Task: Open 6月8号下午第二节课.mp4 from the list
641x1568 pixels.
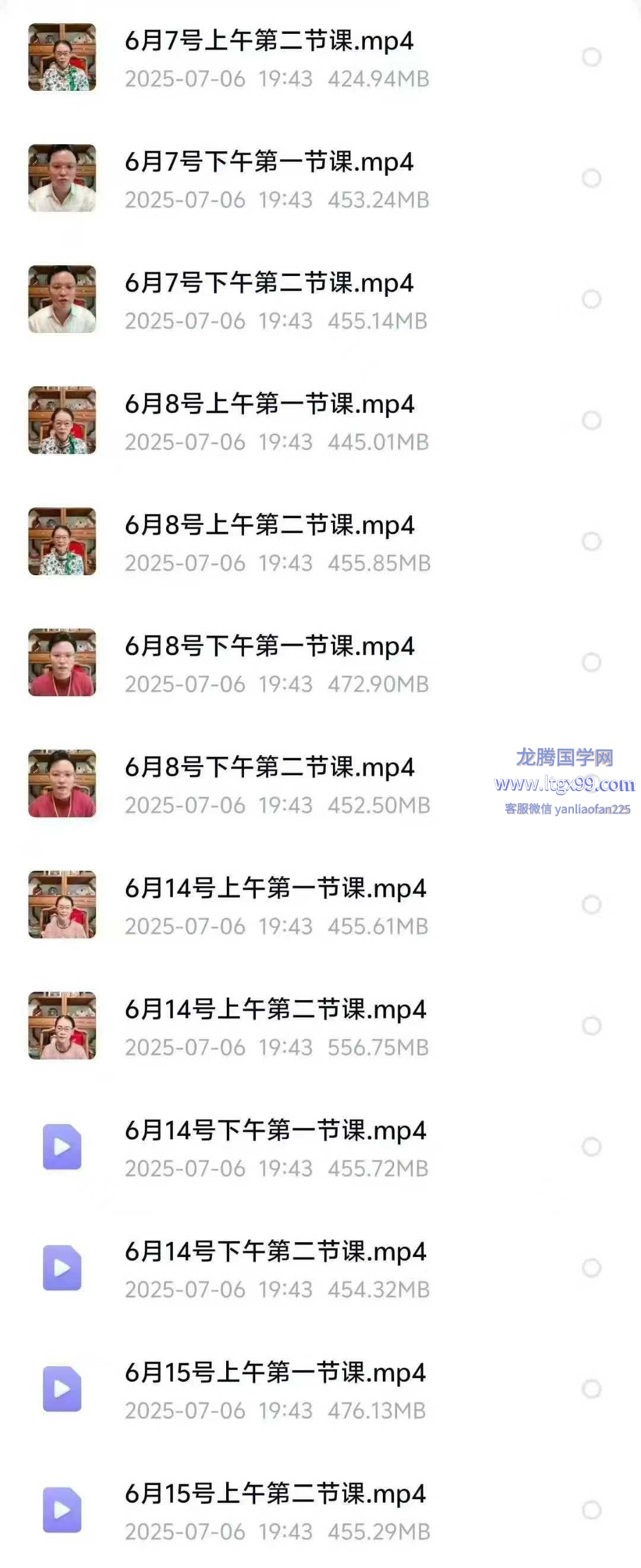Action: pos(269,767)
